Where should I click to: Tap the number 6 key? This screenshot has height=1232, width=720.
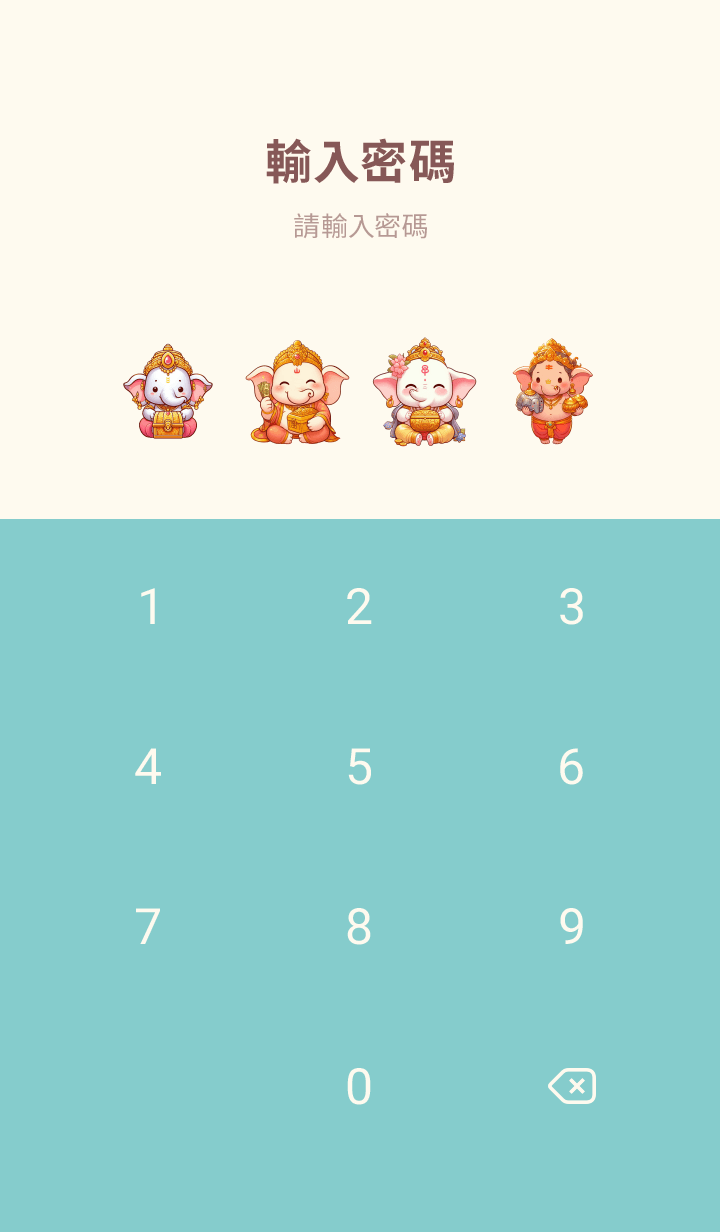pos(571,767)
